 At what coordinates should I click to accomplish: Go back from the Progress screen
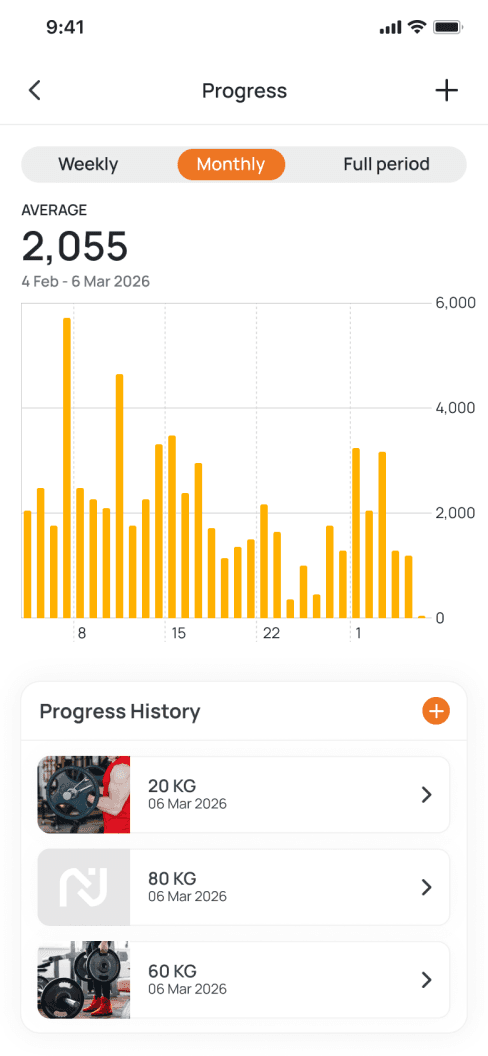[35, 91]
